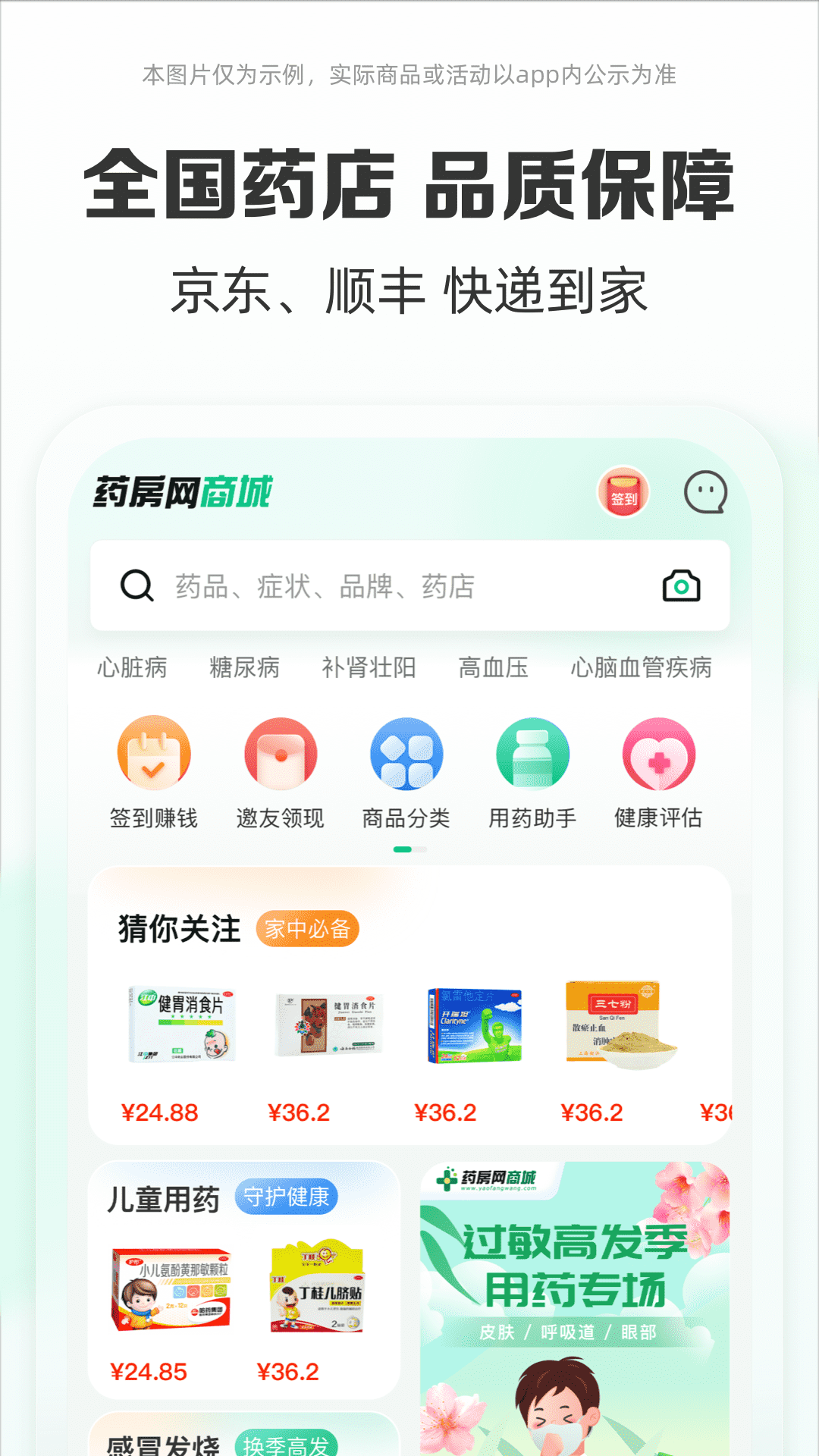
Task: Click inside the 药品、症状、品牌、药店 search field
Action: (x=326, y=585)
